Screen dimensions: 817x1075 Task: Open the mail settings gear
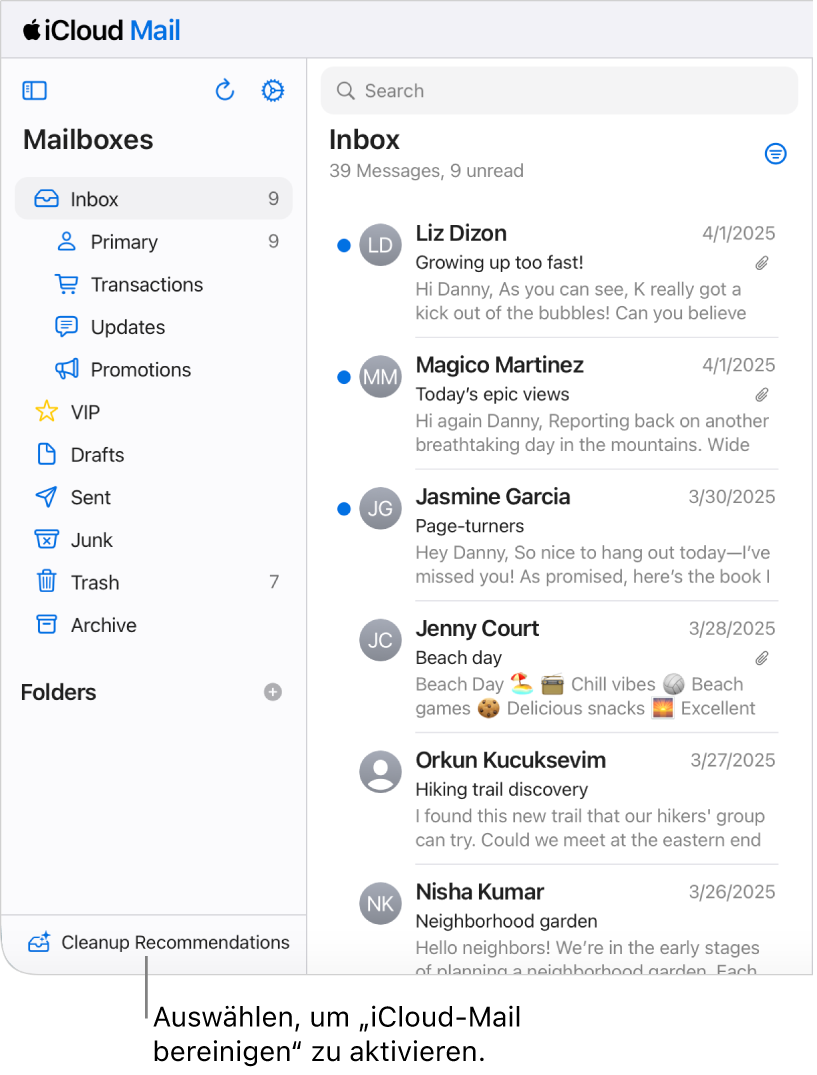point(272,91)
